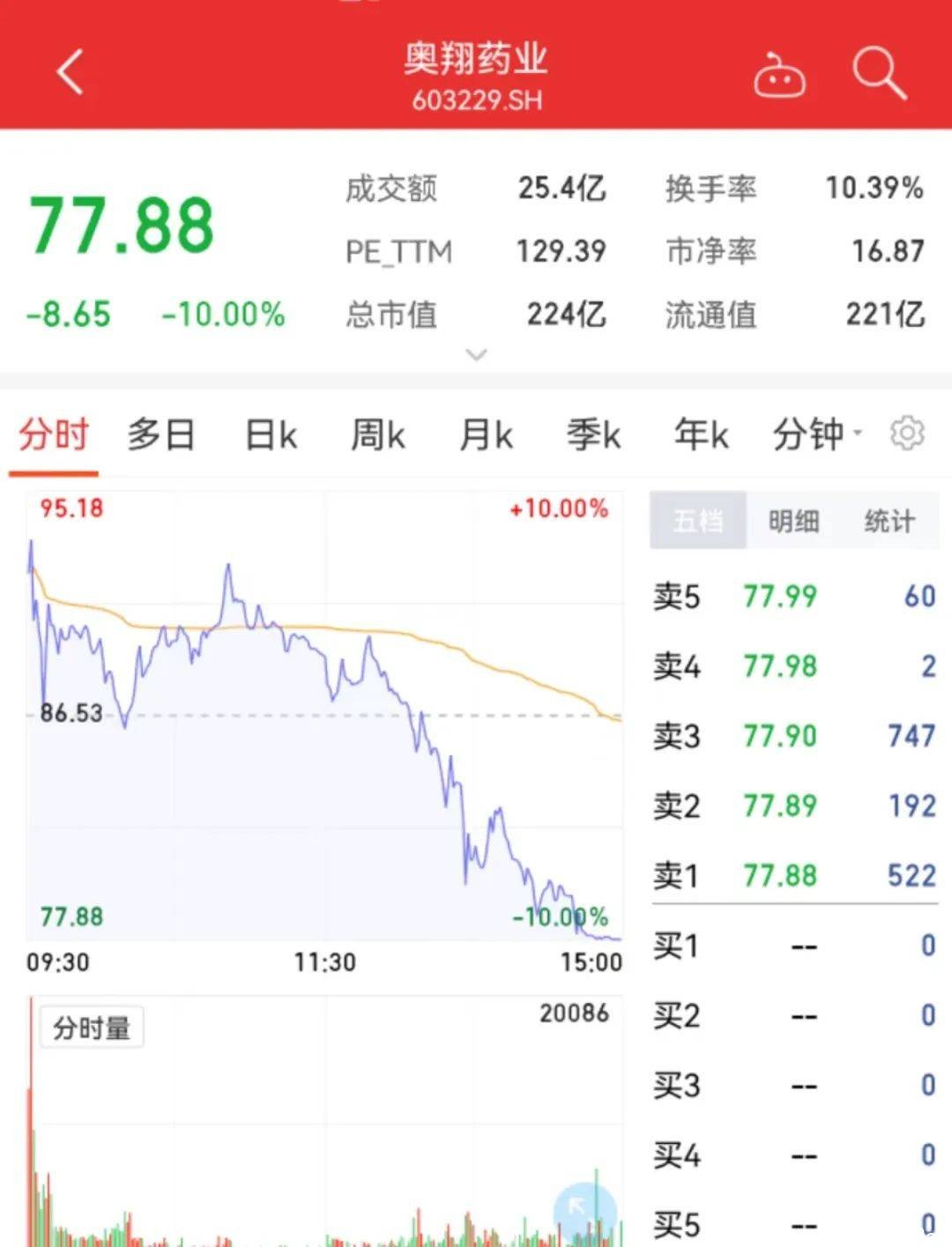952x1247 pixels.
Task: Expand more quote details chevron
Action: pos(476,355)
